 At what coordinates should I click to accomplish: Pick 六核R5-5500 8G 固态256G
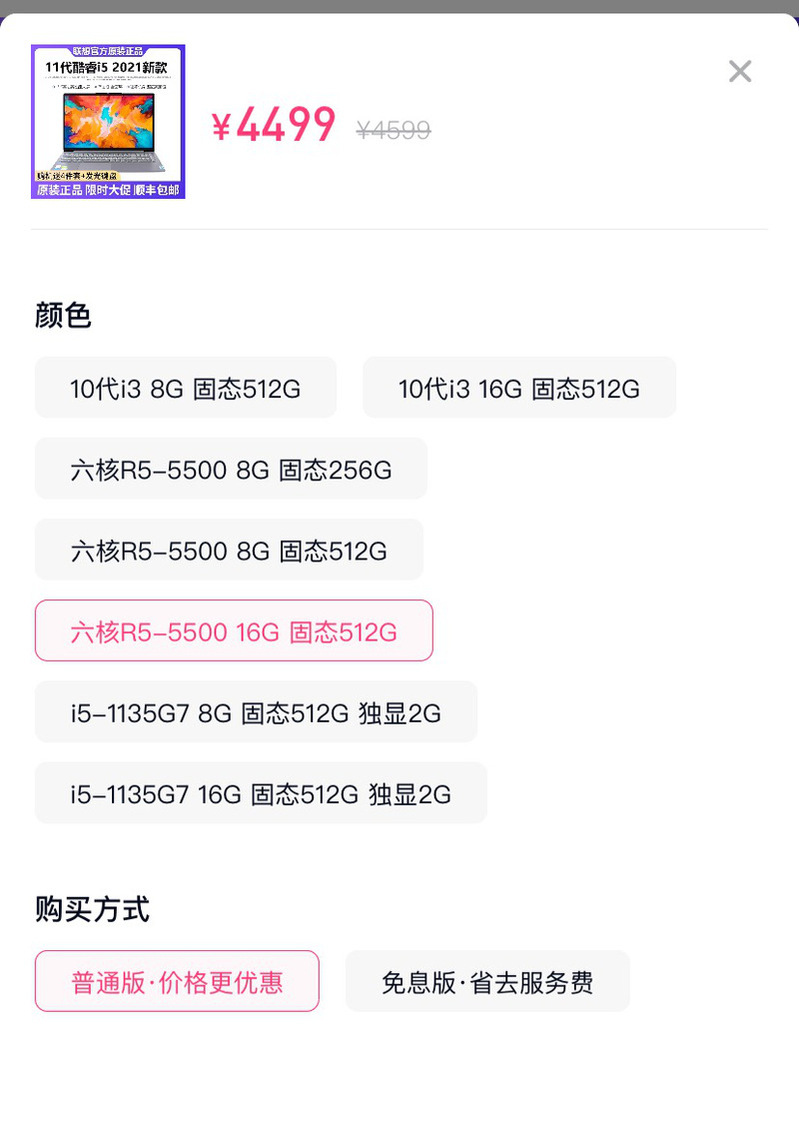[x=231, y=469]
